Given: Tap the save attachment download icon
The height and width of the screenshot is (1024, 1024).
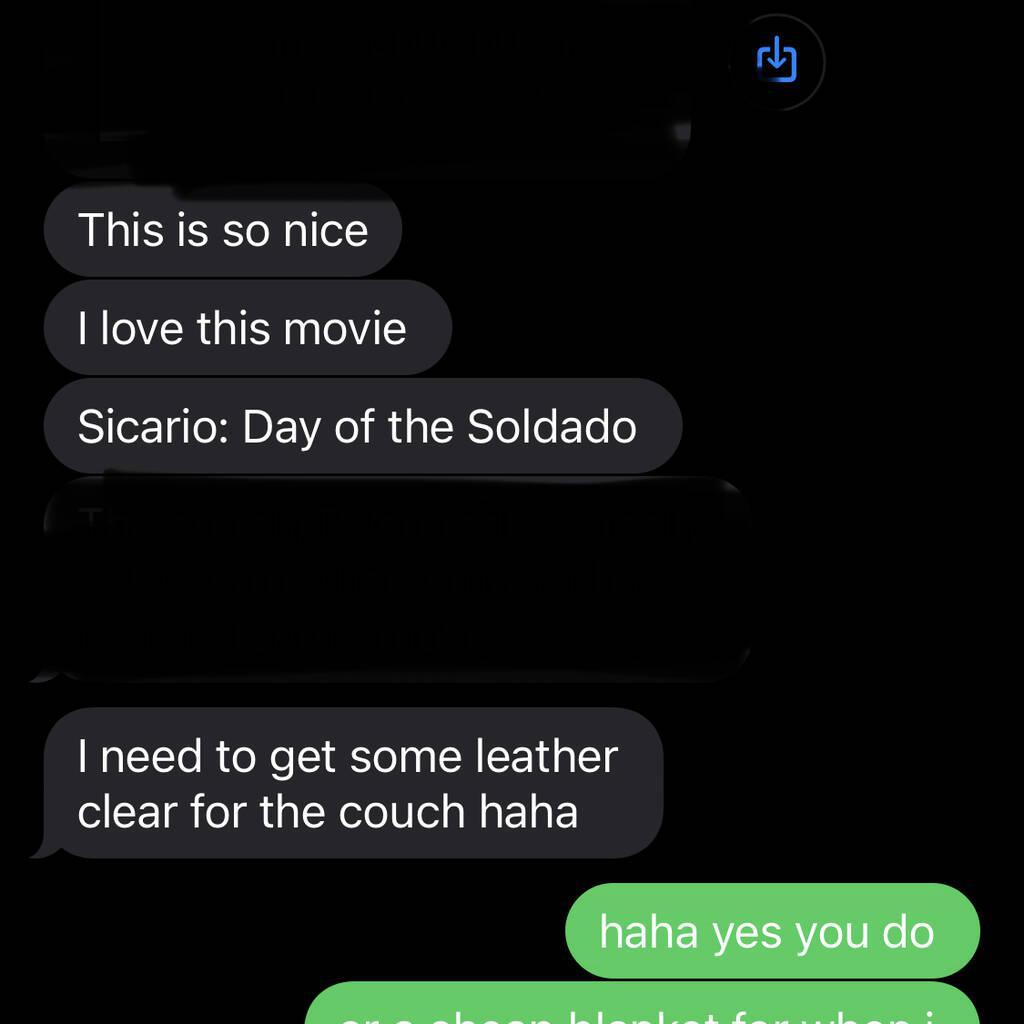Looking at the screenshot, I should pos(776,61).
